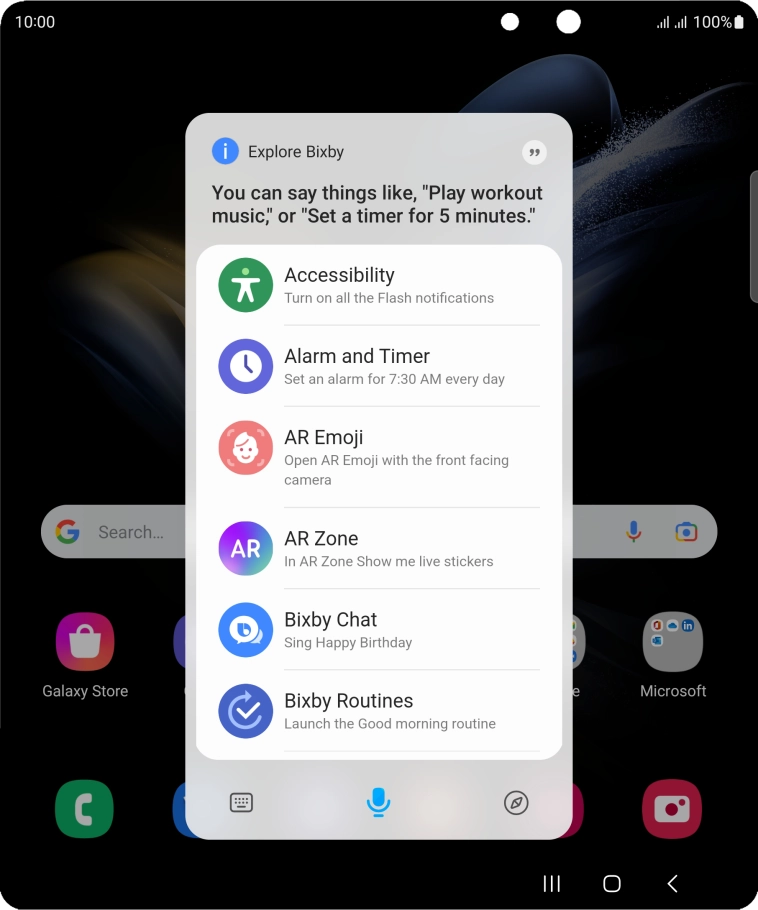Open Bixby Routines commands

pyautogui.click(x=378, y=710)
